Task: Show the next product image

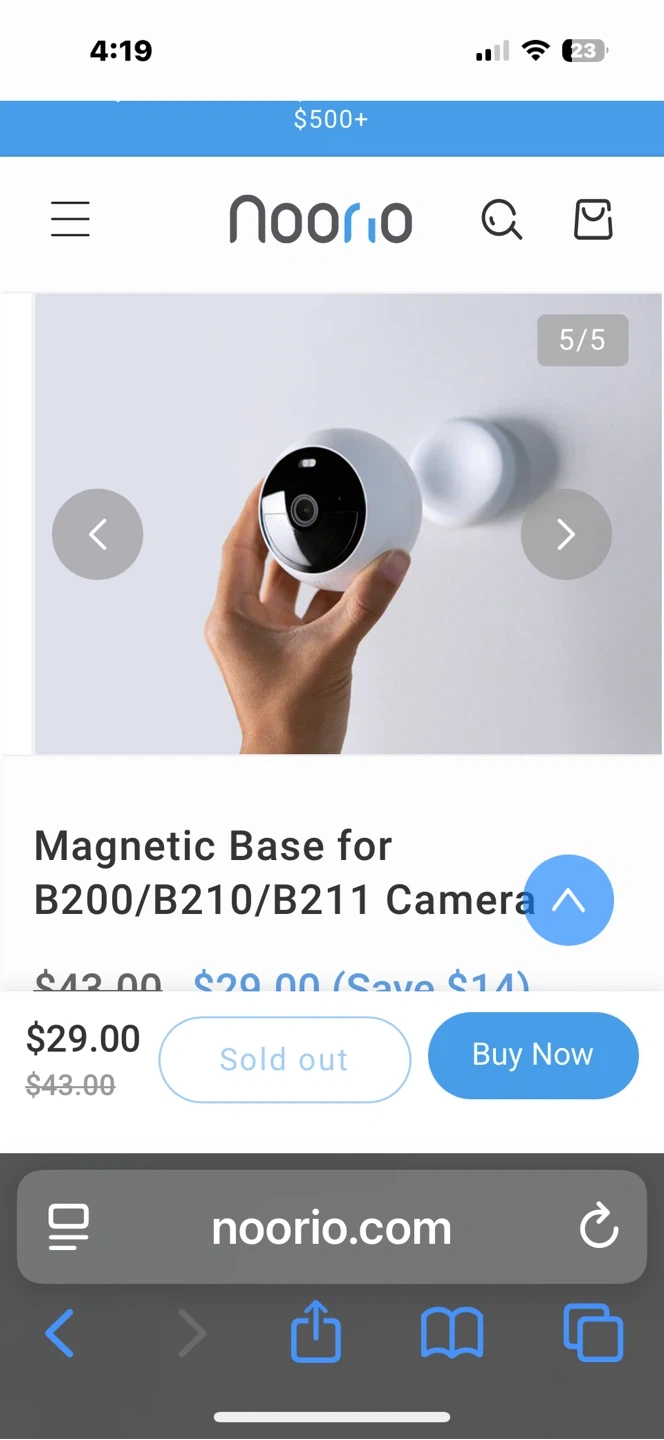Action: tap(566, 534)
